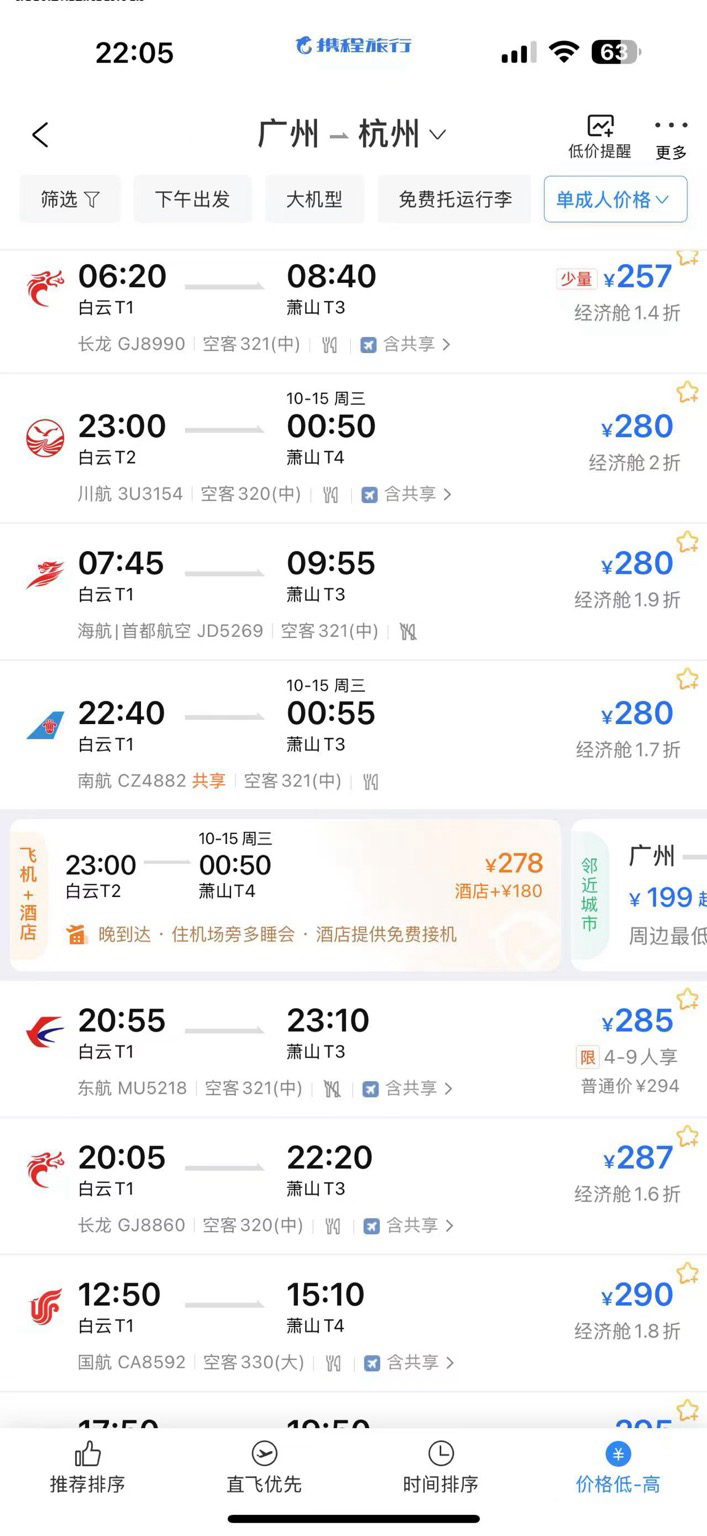Open the 单成人价格 dropdown
The height and width of the screenshot is (1536, 707).
pos(615,199)
